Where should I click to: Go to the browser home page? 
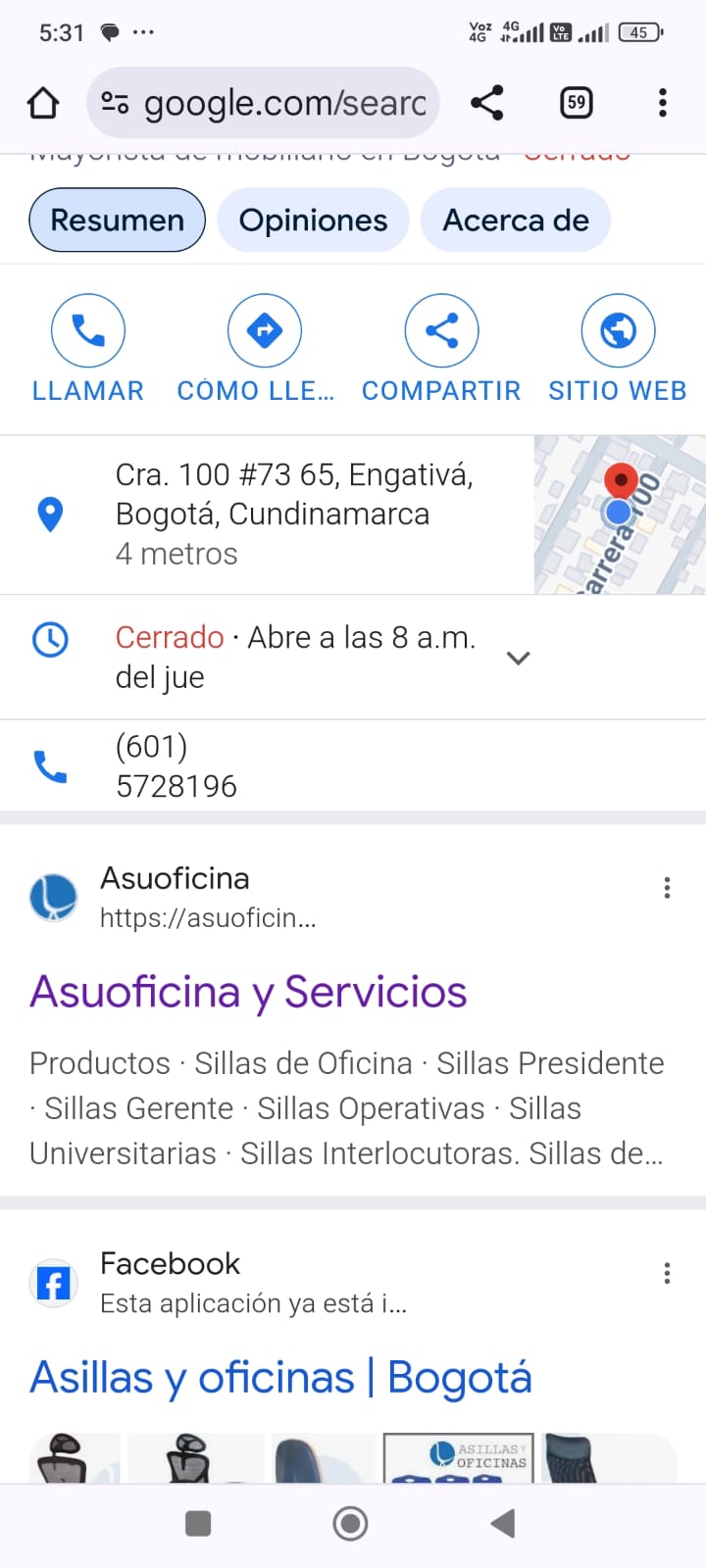coord(43,103)
